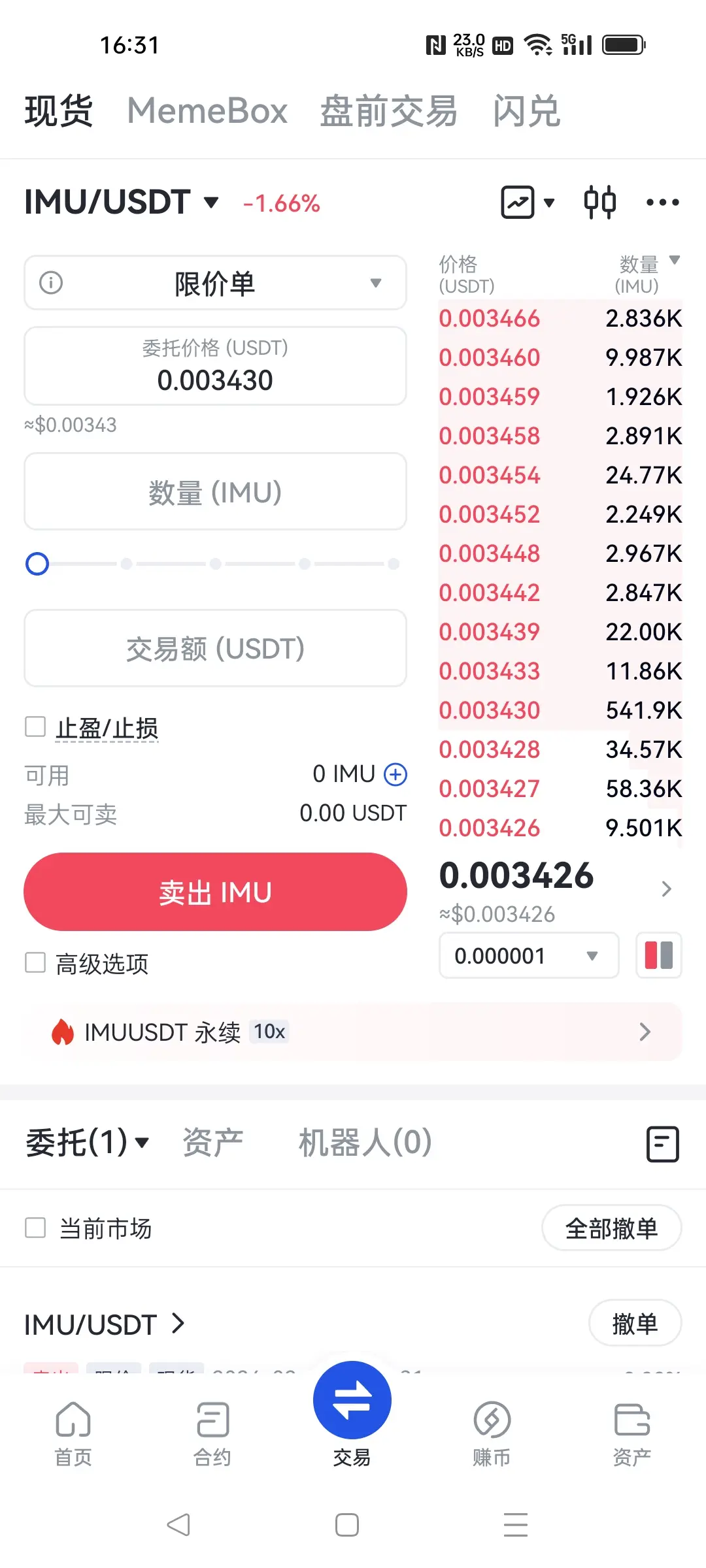
Task: Open the IMU/USDT trading pair selector
Action: tap(122, 202)
